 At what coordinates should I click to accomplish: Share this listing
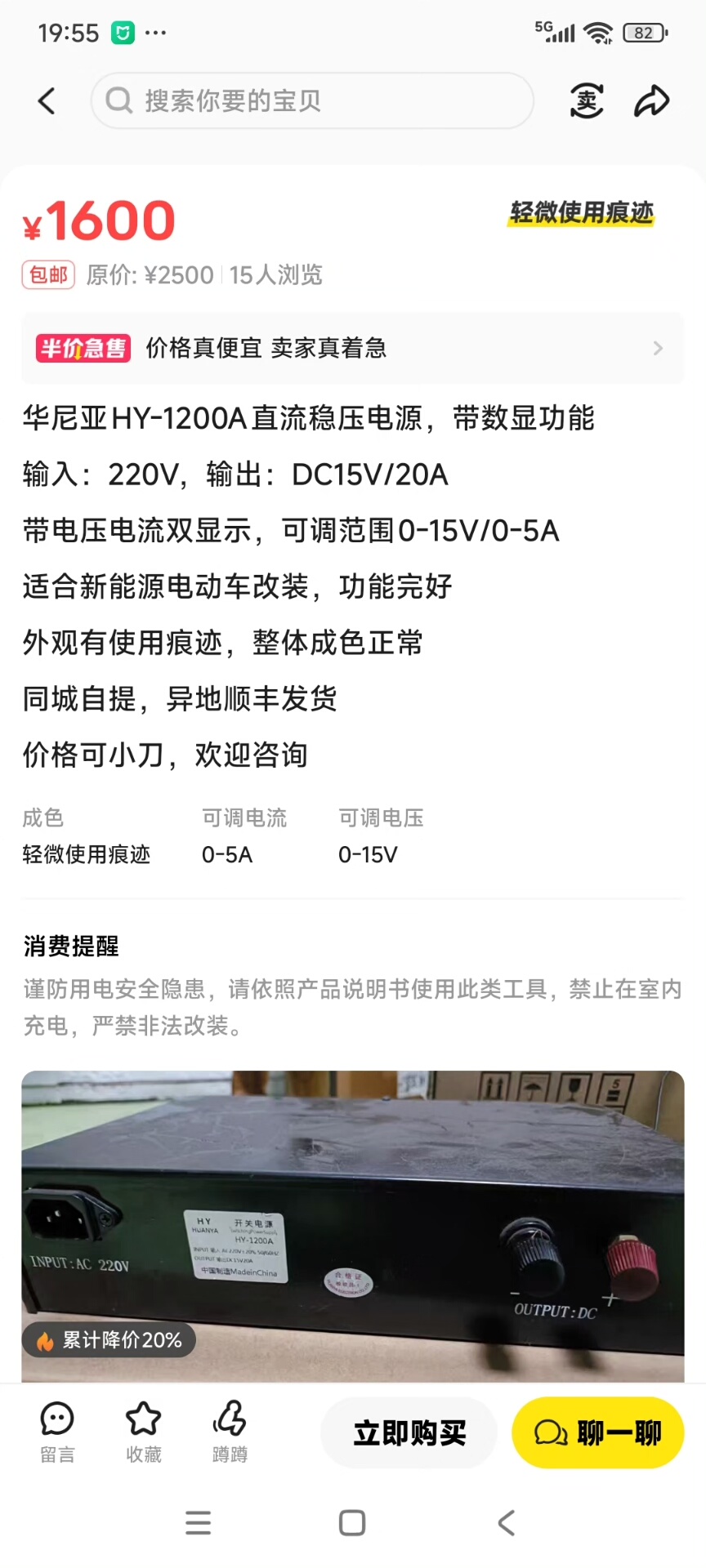(x=652, y=101)
